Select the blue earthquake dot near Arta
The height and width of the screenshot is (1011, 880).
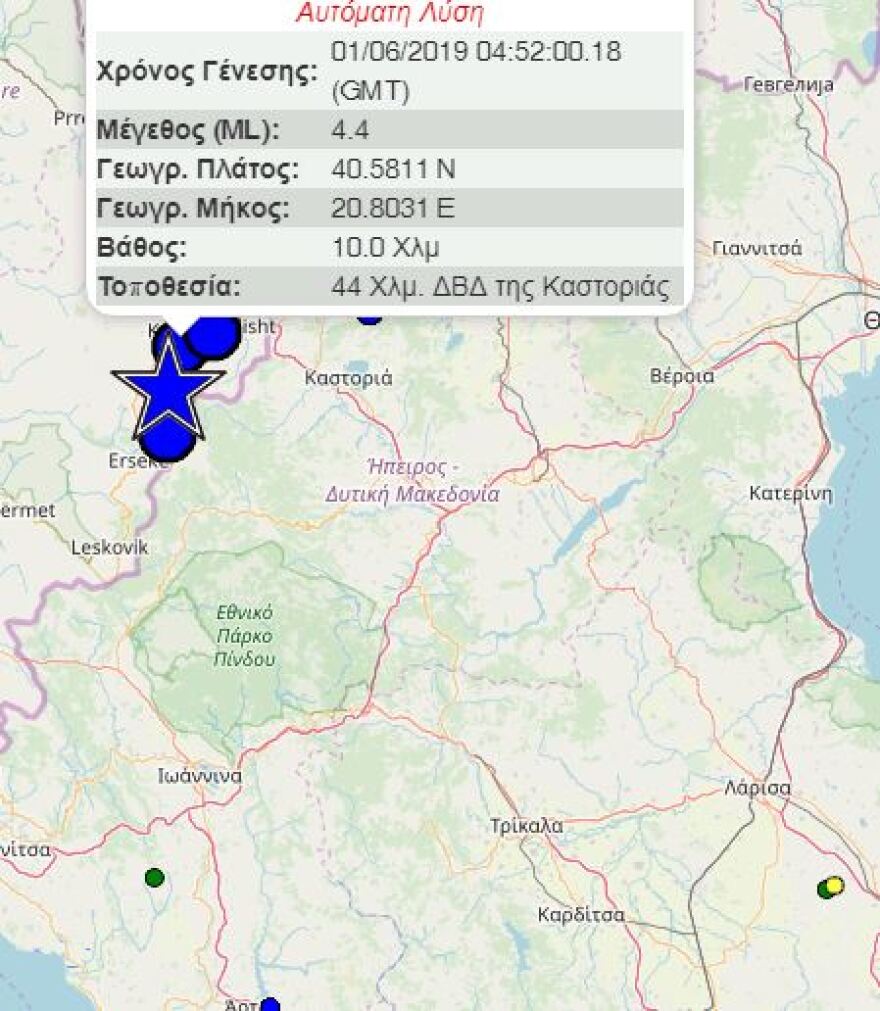point(268,1004)
